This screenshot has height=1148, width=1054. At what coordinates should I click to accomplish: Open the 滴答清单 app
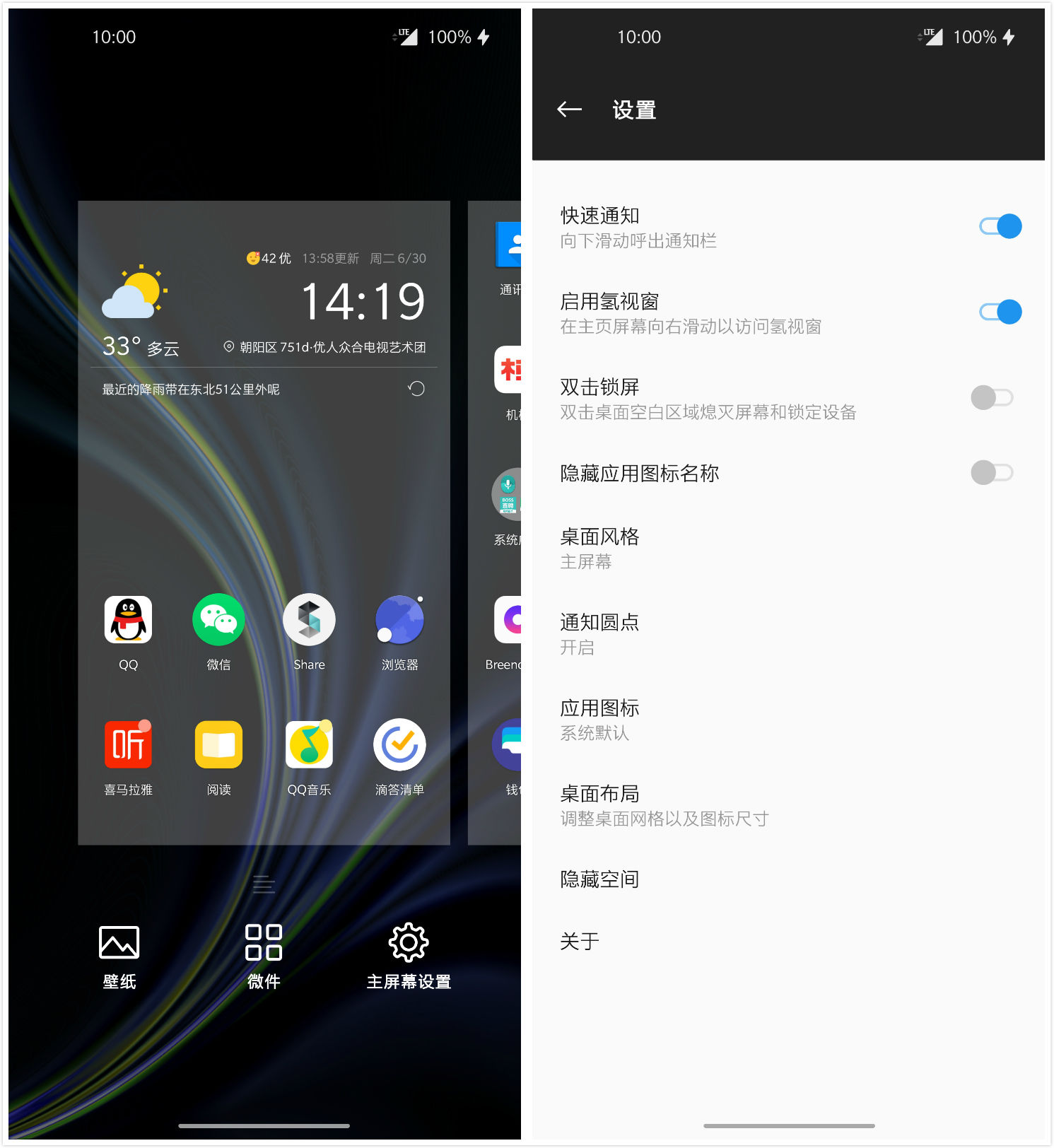[x=399, y=745]
